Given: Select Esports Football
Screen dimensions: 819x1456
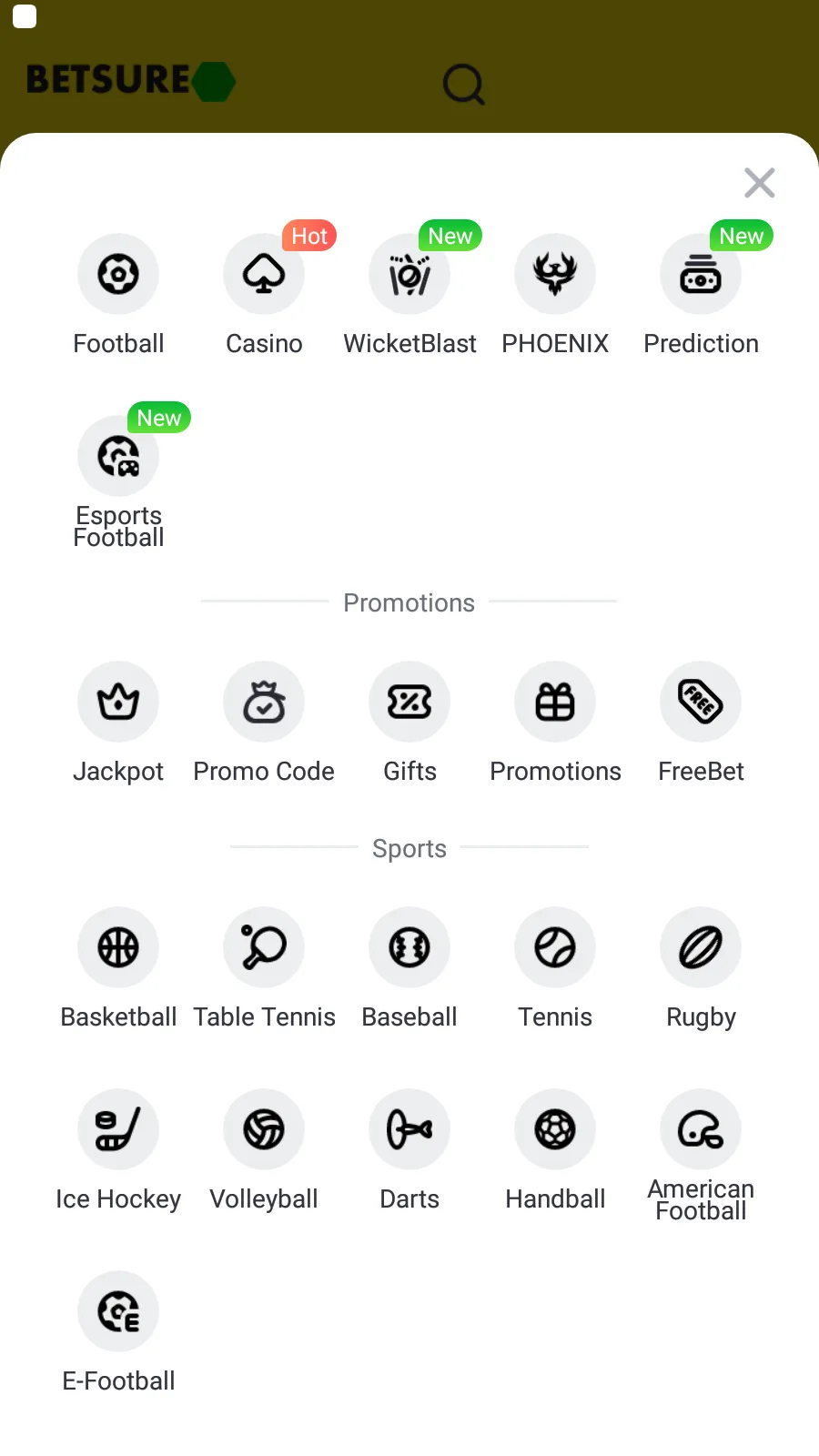Looking at the screenshot, I should (x=118, y=456).
